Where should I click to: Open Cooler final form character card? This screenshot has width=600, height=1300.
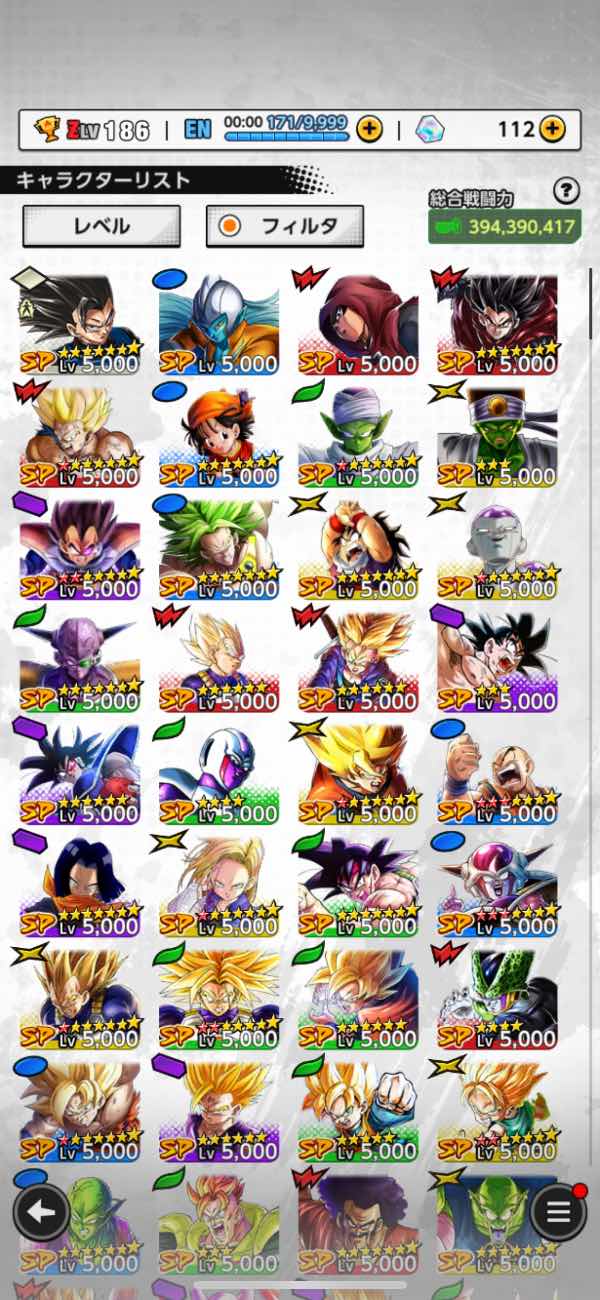pos(218,772)
